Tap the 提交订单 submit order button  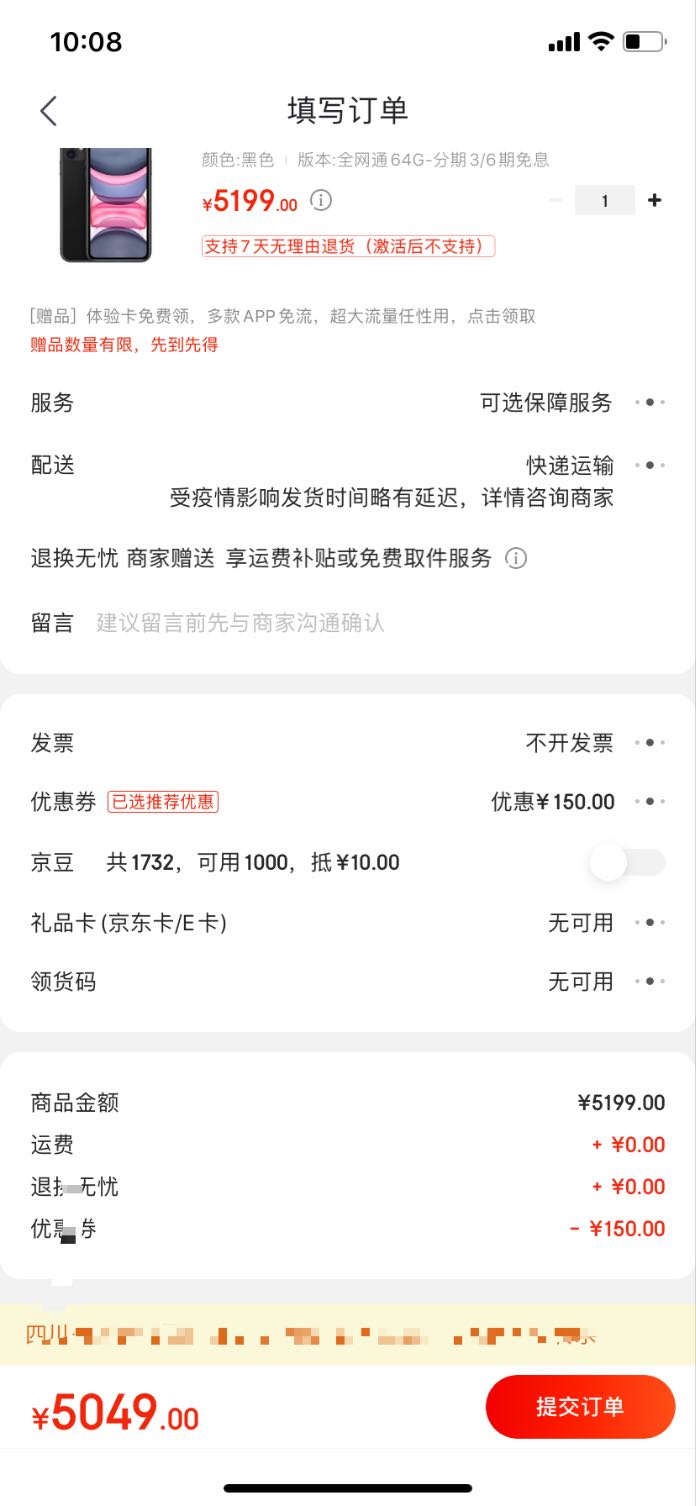(580, 1407)
